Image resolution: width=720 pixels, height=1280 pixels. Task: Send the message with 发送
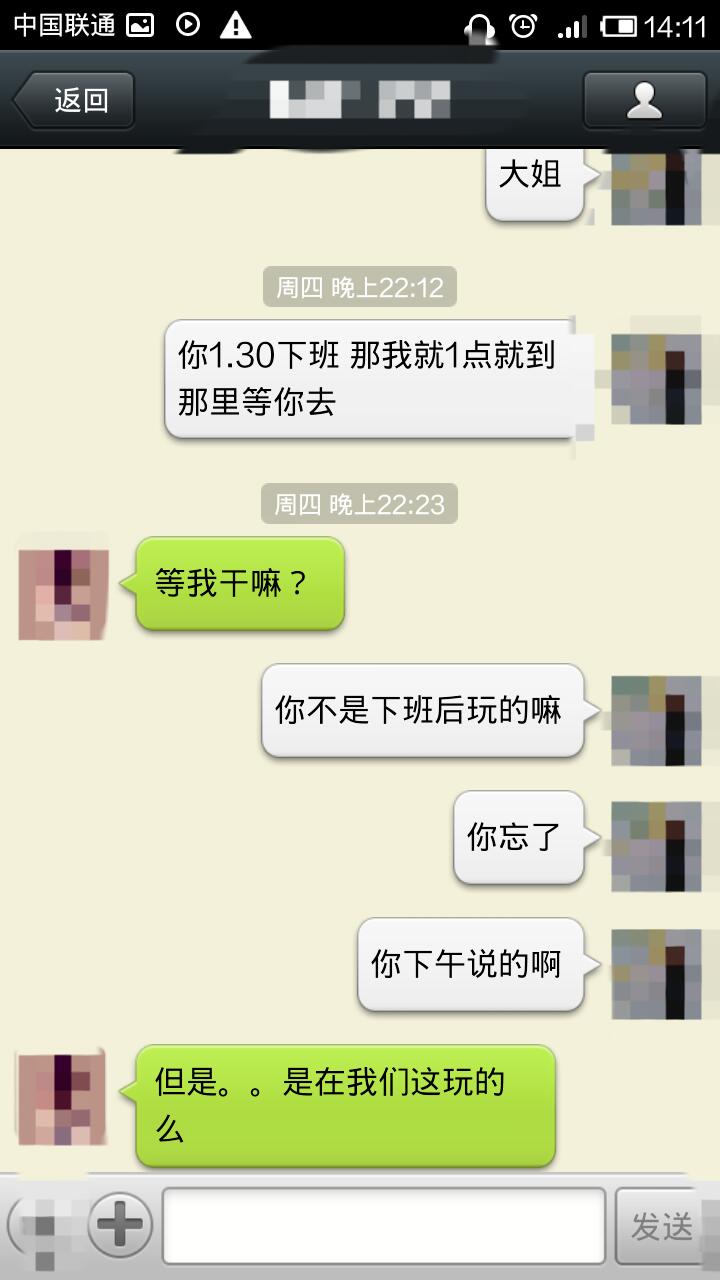click(x=661, y=1226)
